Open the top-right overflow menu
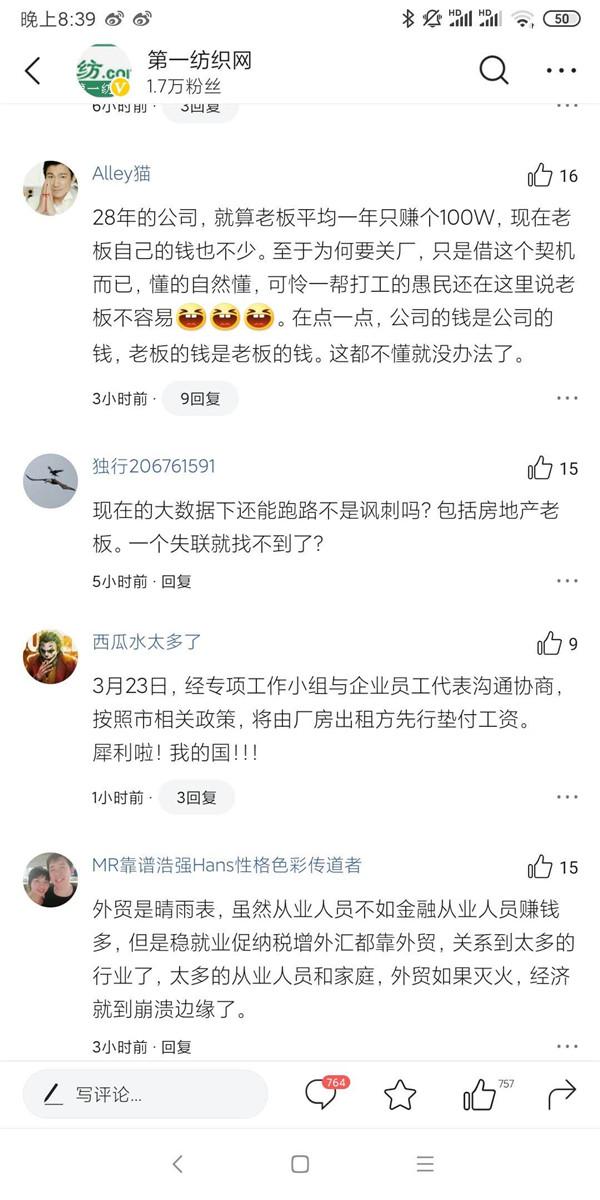This screenshot has height=1200, width=600. (x=561, y=71)
